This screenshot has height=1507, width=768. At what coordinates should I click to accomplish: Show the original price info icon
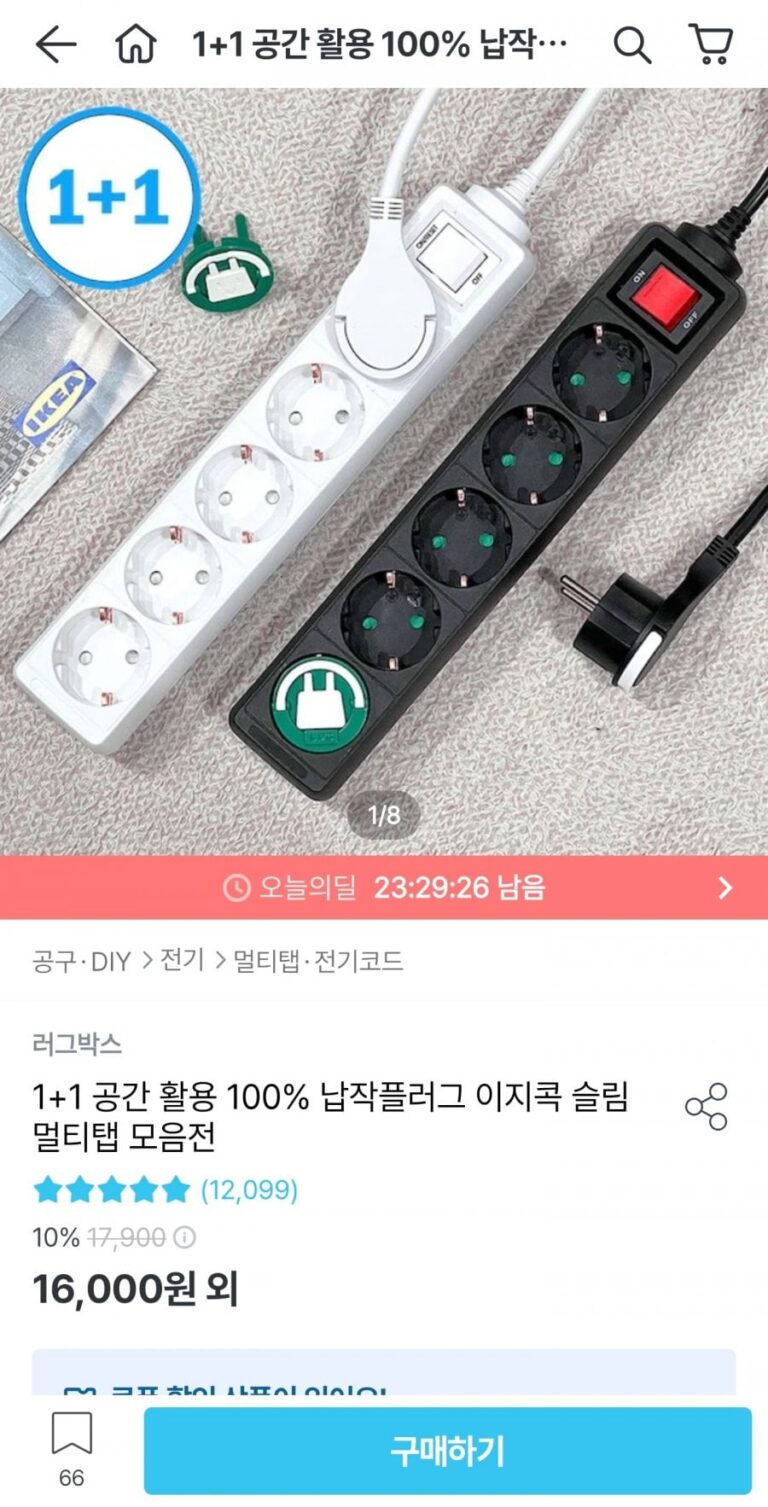tap(184, 1238)
